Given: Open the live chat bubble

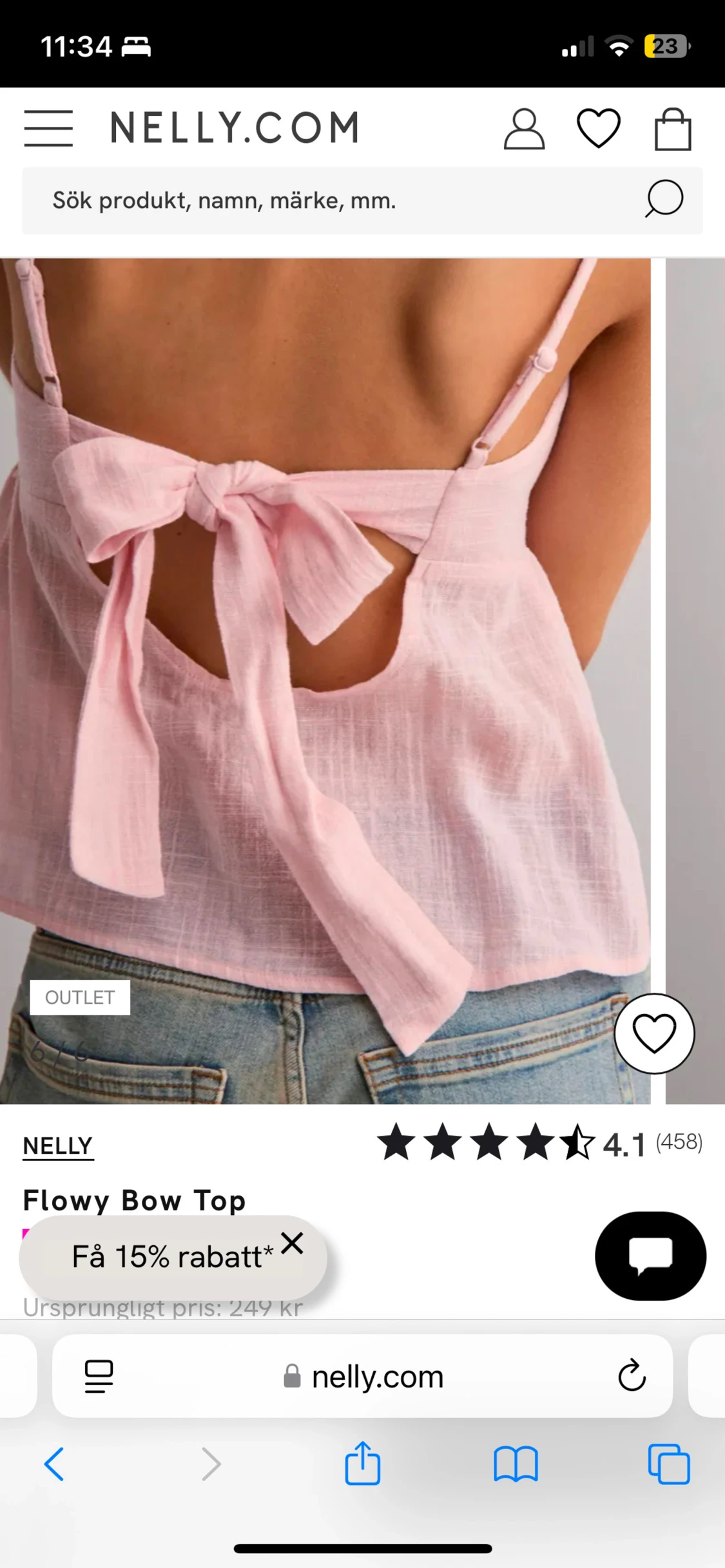Looking at the screenshot, I should (x=650, y=1256).
